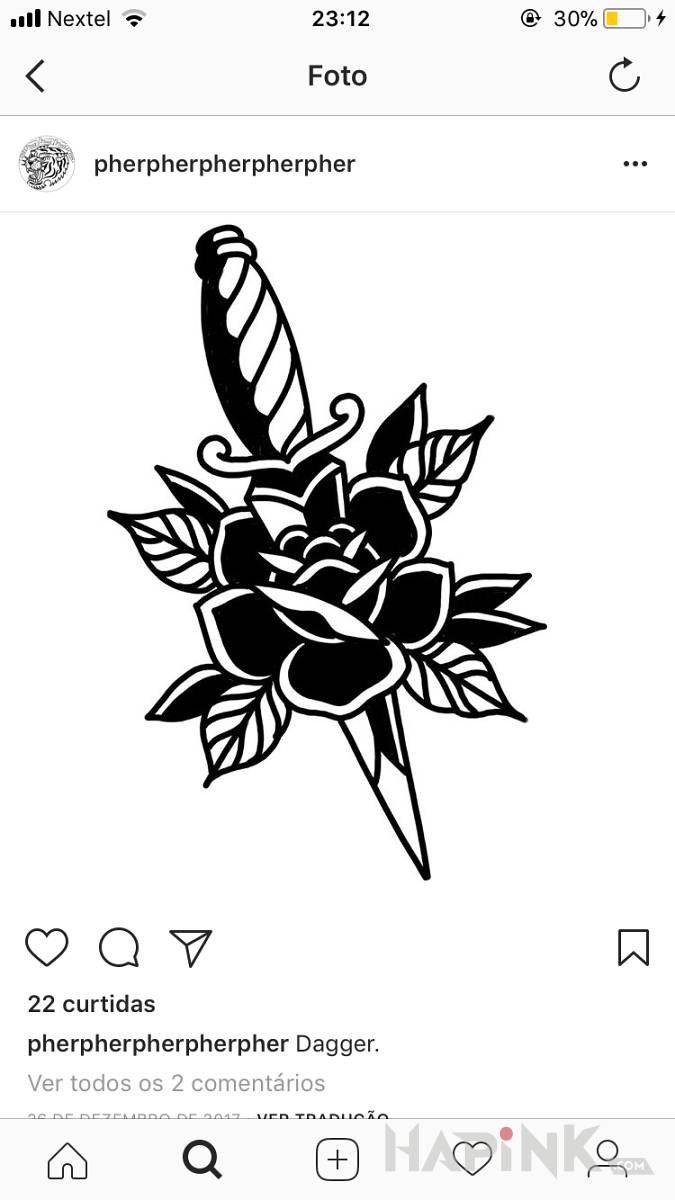This screenshot has width=675, height=1200.
Task: Open pherpherpherpherpher's profile picture
Action: (47, 164)
